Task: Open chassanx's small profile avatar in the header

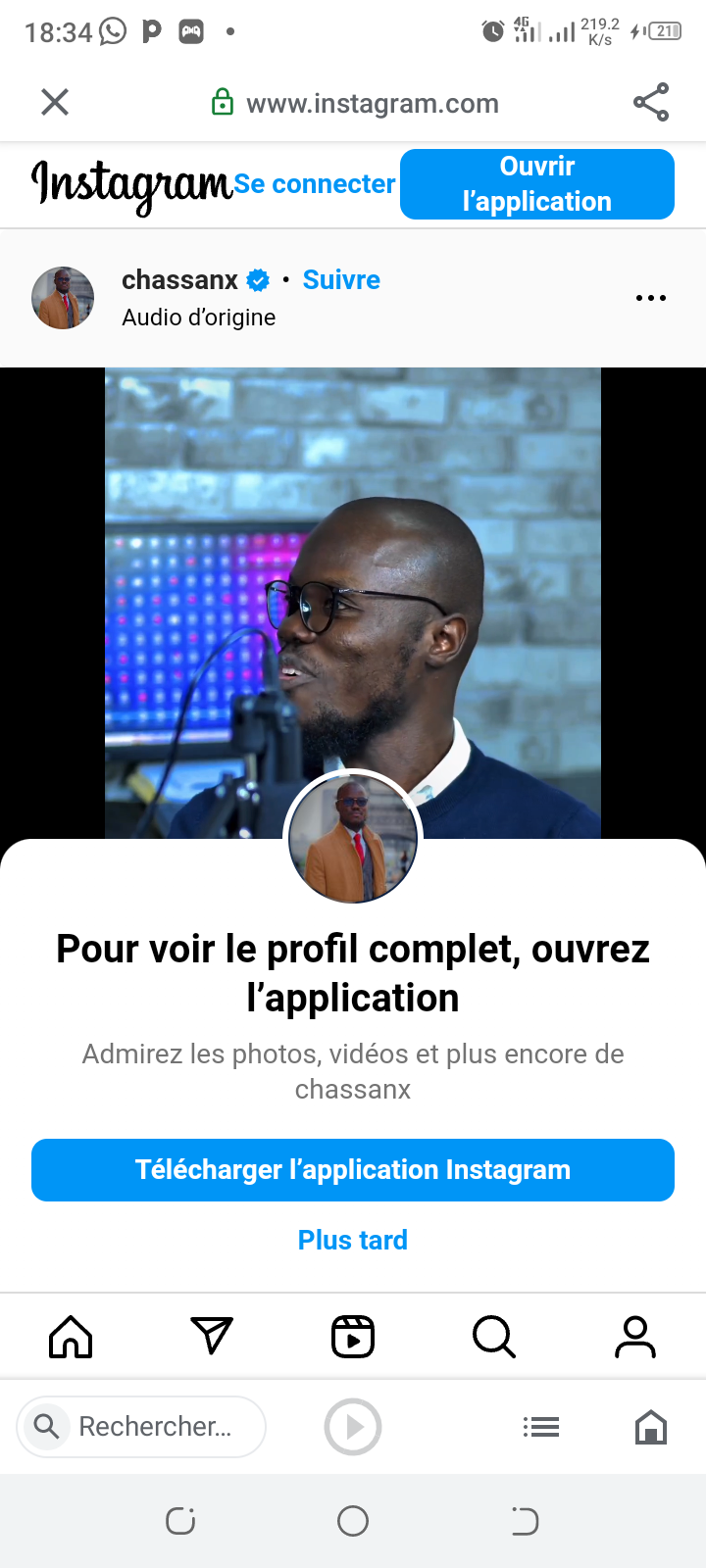Action: (x=63, y=298)
